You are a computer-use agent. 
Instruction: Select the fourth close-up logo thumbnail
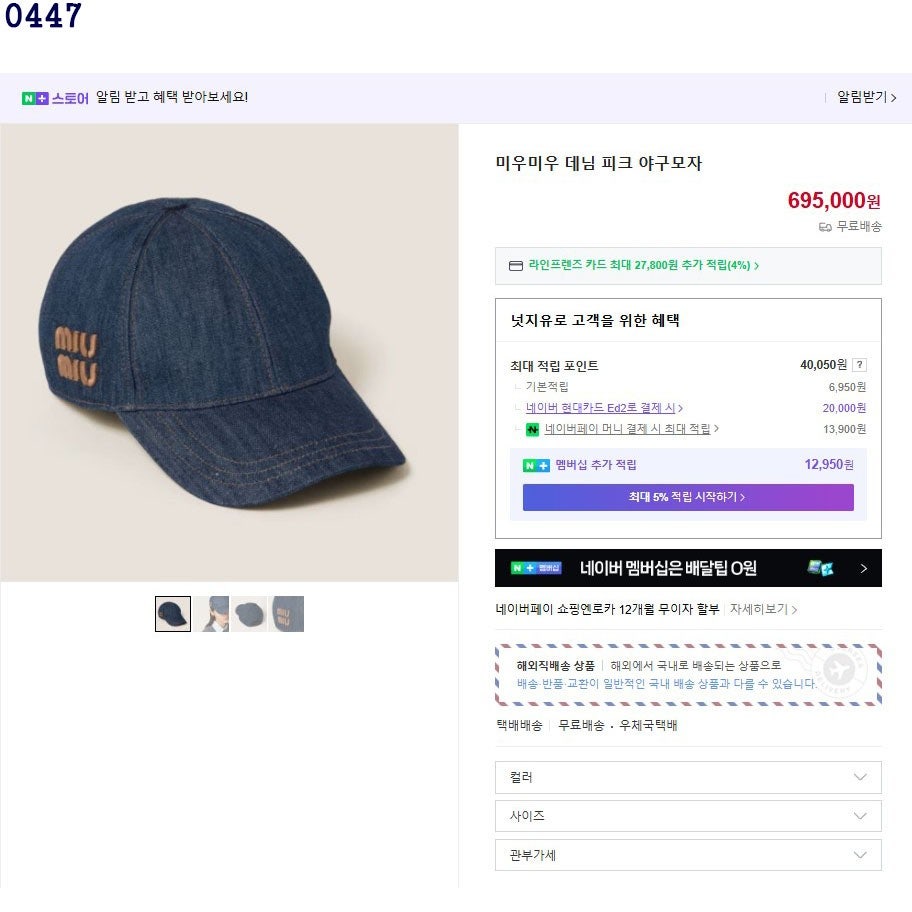287,614
